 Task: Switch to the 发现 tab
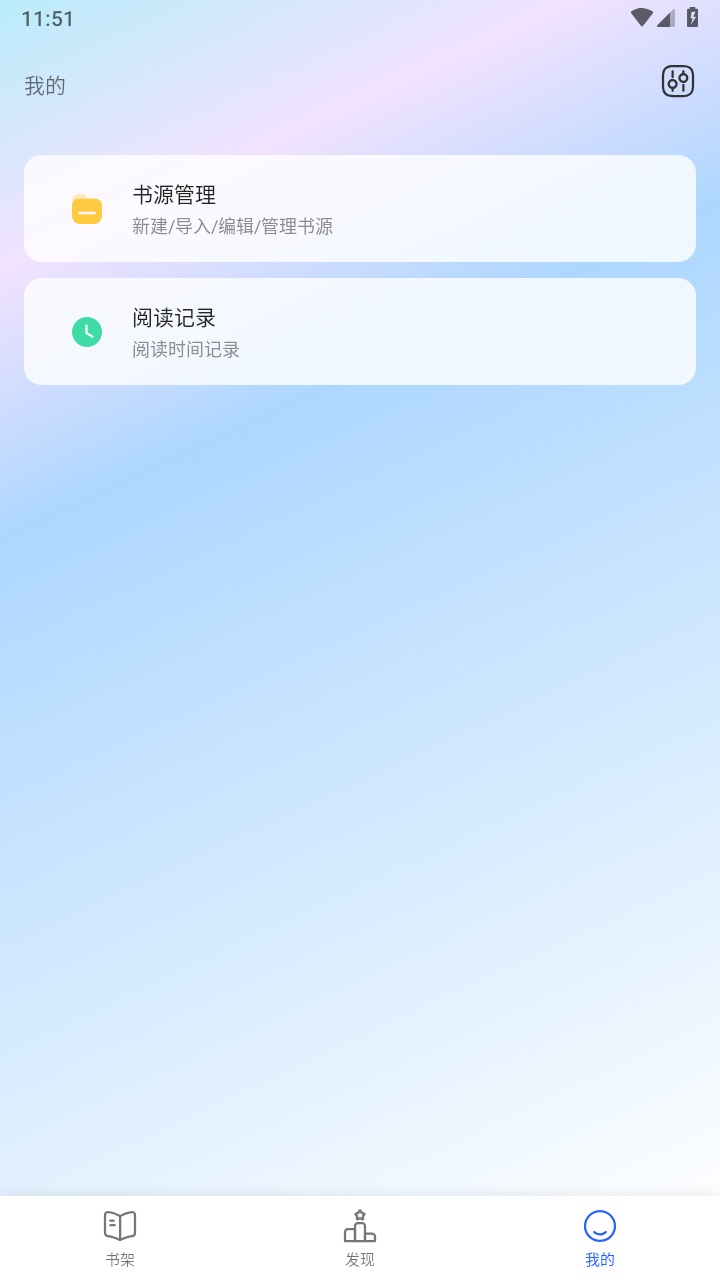coord(359,1235)
